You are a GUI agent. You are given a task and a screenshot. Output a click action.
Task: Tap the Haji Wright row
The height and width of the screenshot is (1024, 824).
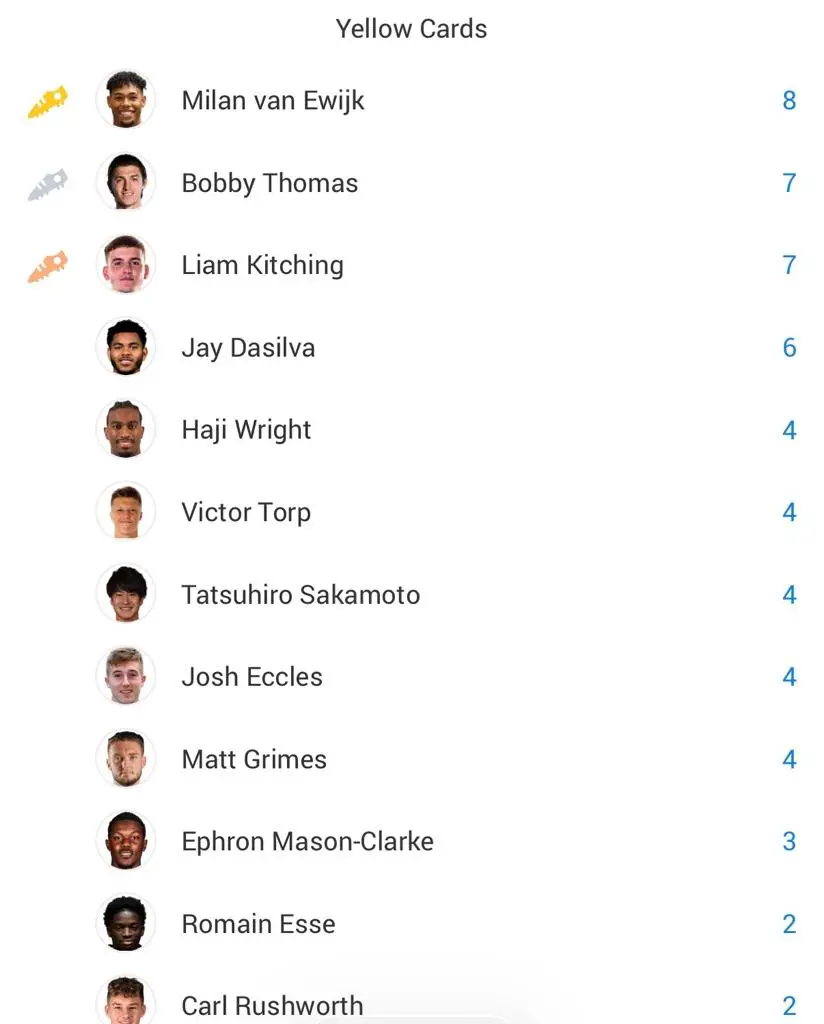246,430
